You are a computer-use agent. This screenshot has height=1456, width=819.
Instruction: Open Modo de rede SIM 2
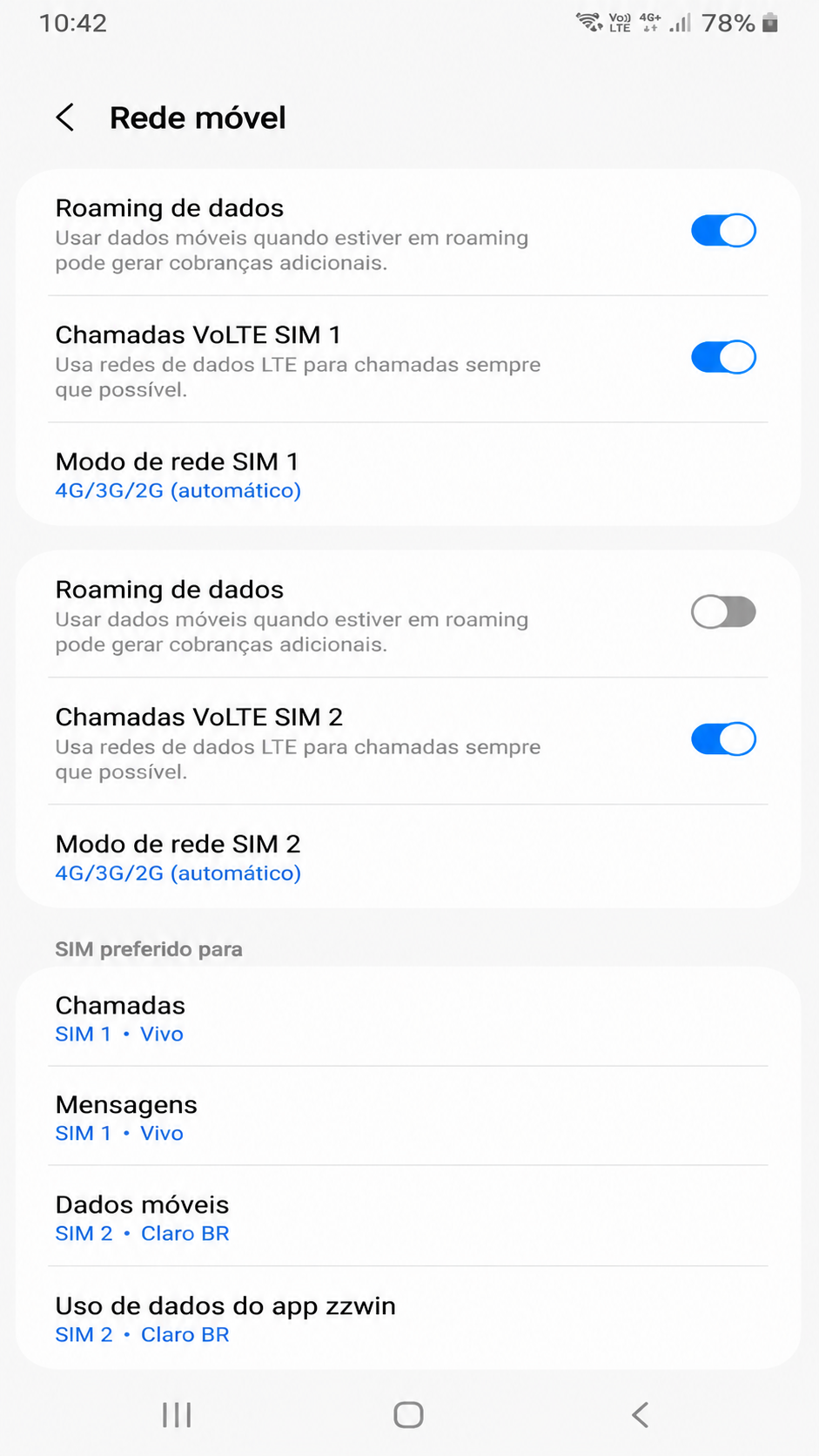click(408, 857)
